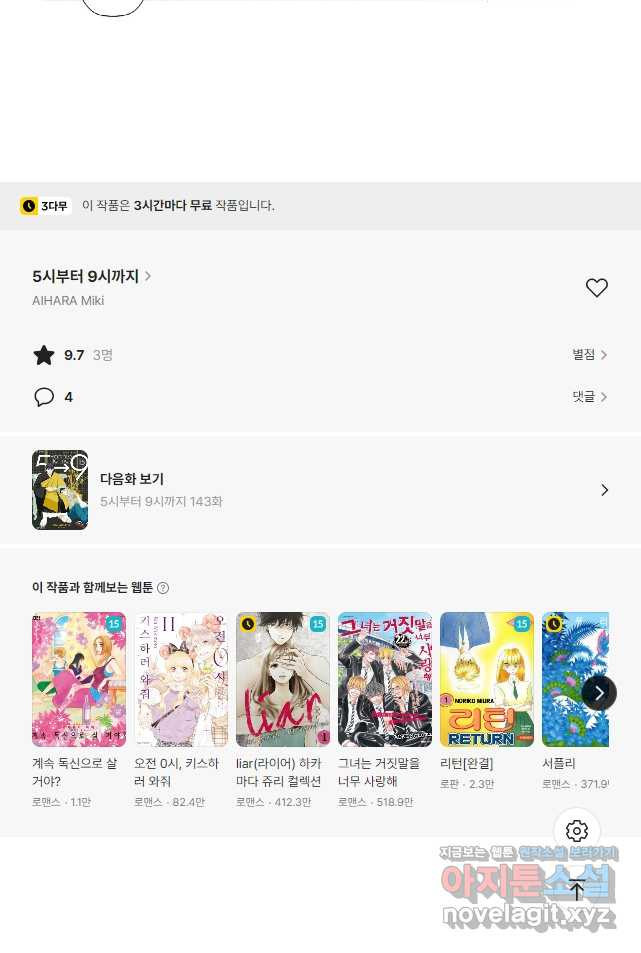This screenshot has width=641, height=953.
Task: Open the 5시부터 9시까지 title page
Action: (x=92, y=276)
